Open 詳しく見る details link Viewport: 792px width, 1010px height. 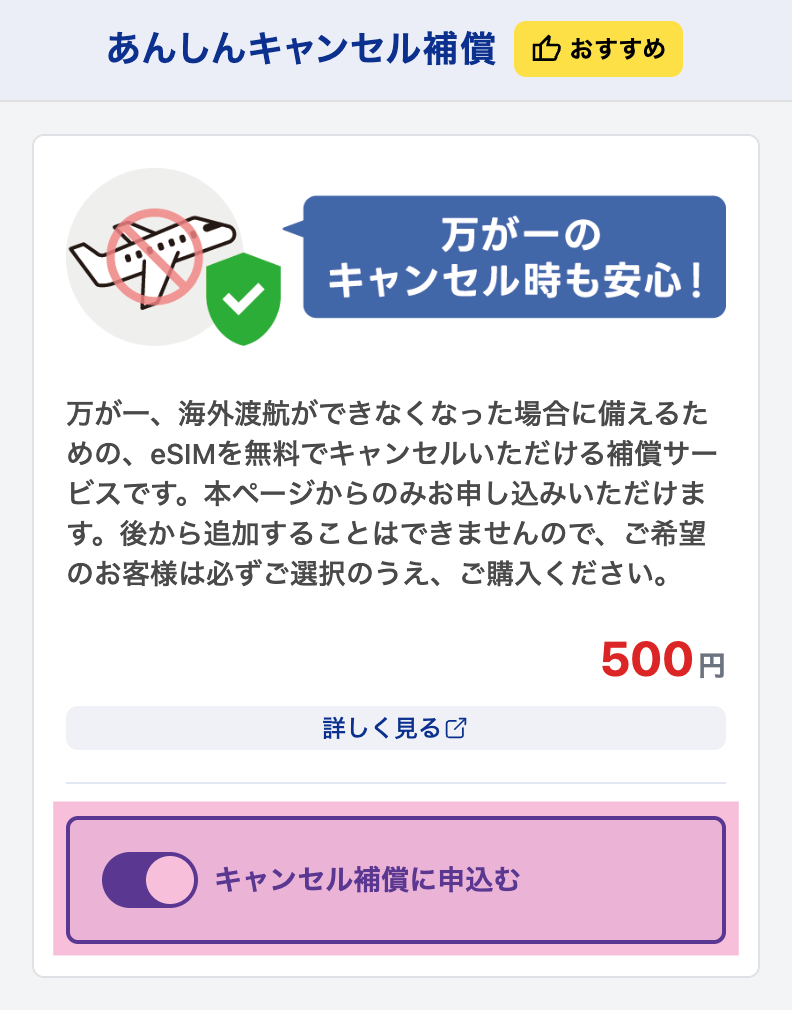click(x=395, y=728)
